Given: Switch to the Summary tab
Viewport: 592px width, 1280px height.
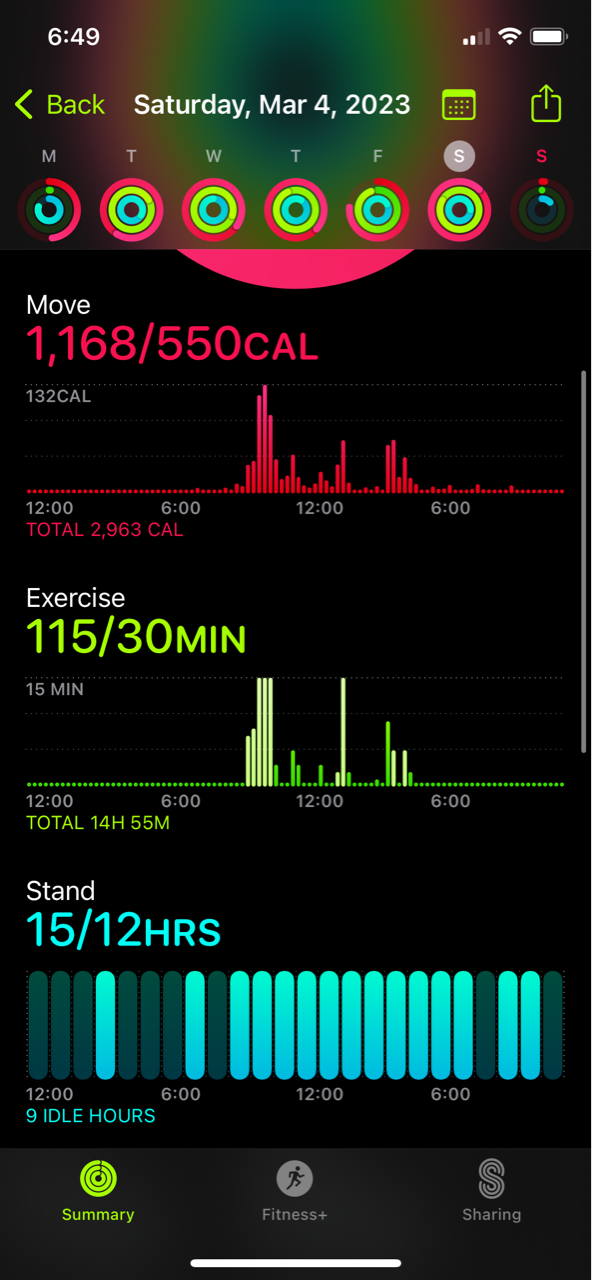Looking at the screenshot, I should pos(98,1191).
